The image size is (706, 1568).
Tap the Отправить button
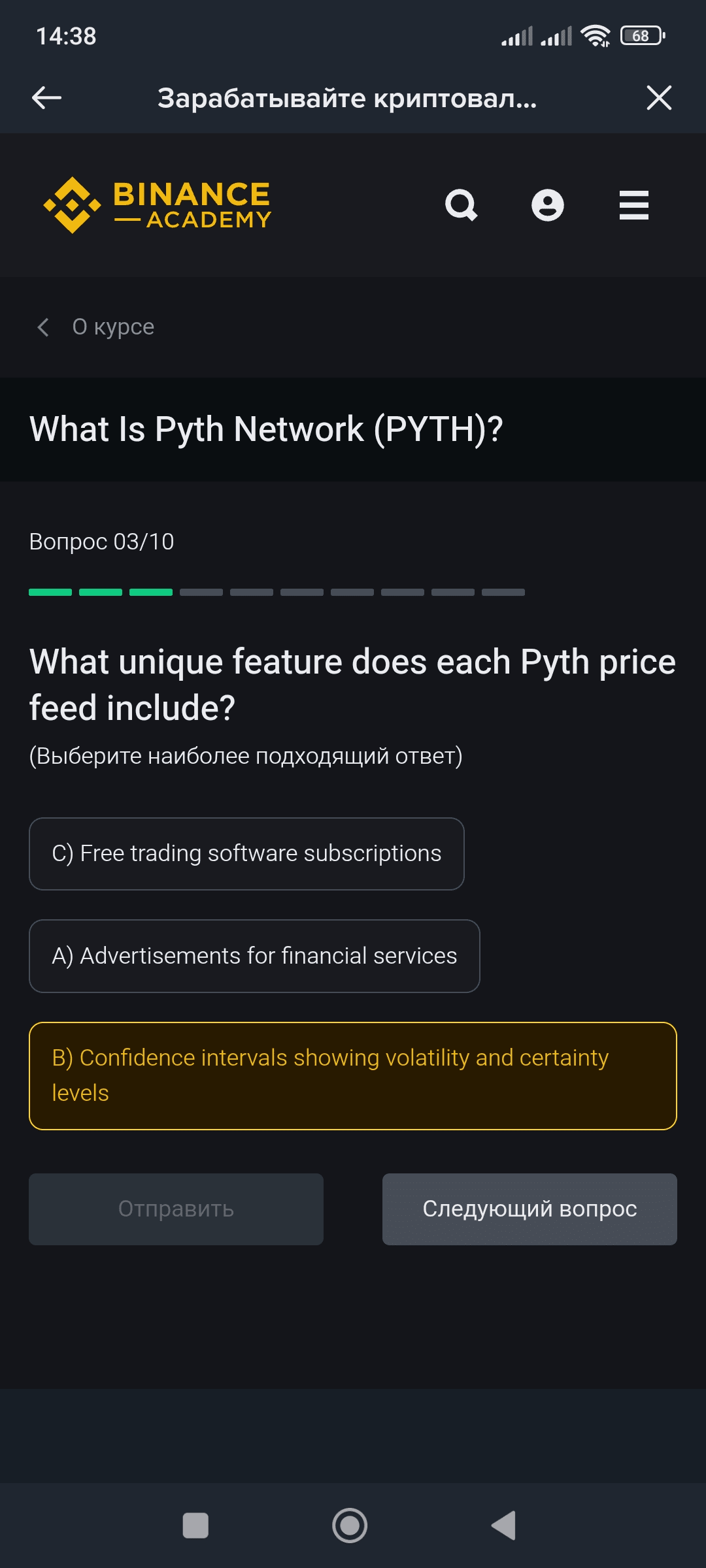tap(176, 1209)
